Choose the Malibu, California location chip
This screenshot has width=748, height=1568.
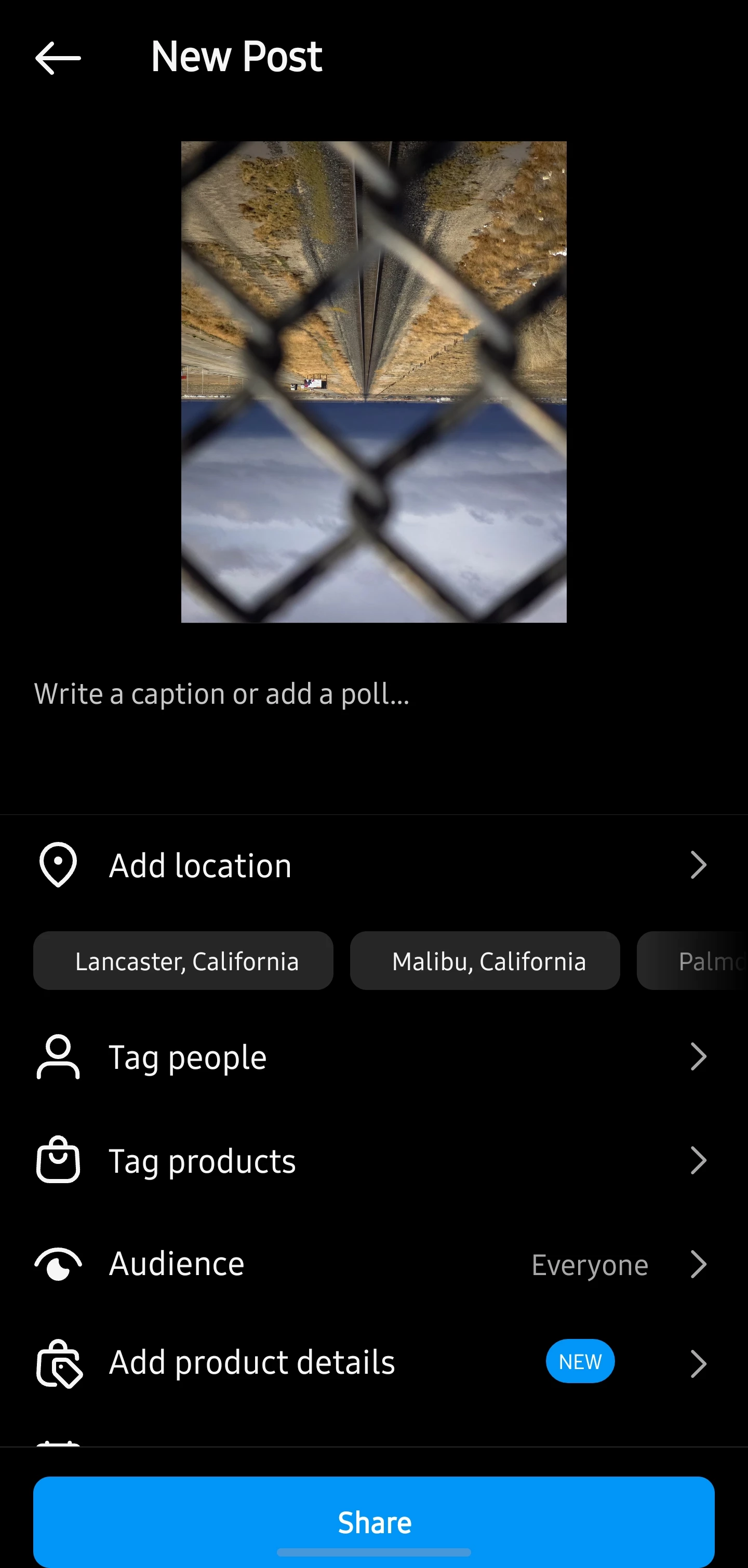(x=485, y=960)
